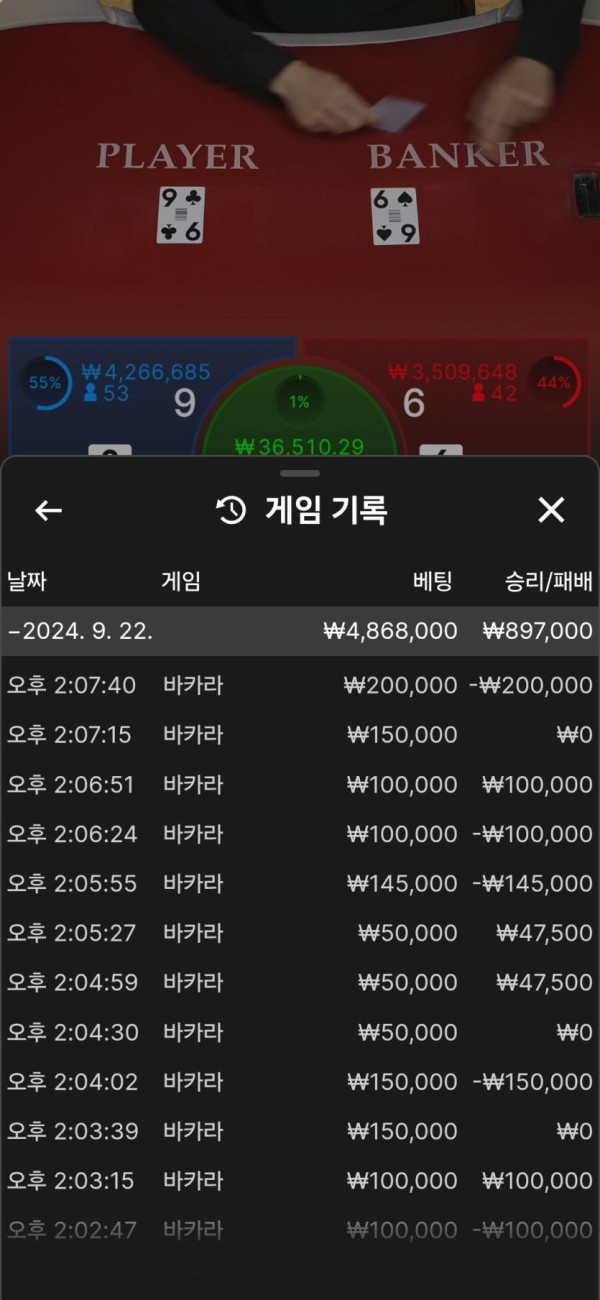Show details for 오후 2:04:30 round
Image resolution: width=600 pixels, height=1300 pixels.
click(x=300, y=1032)
